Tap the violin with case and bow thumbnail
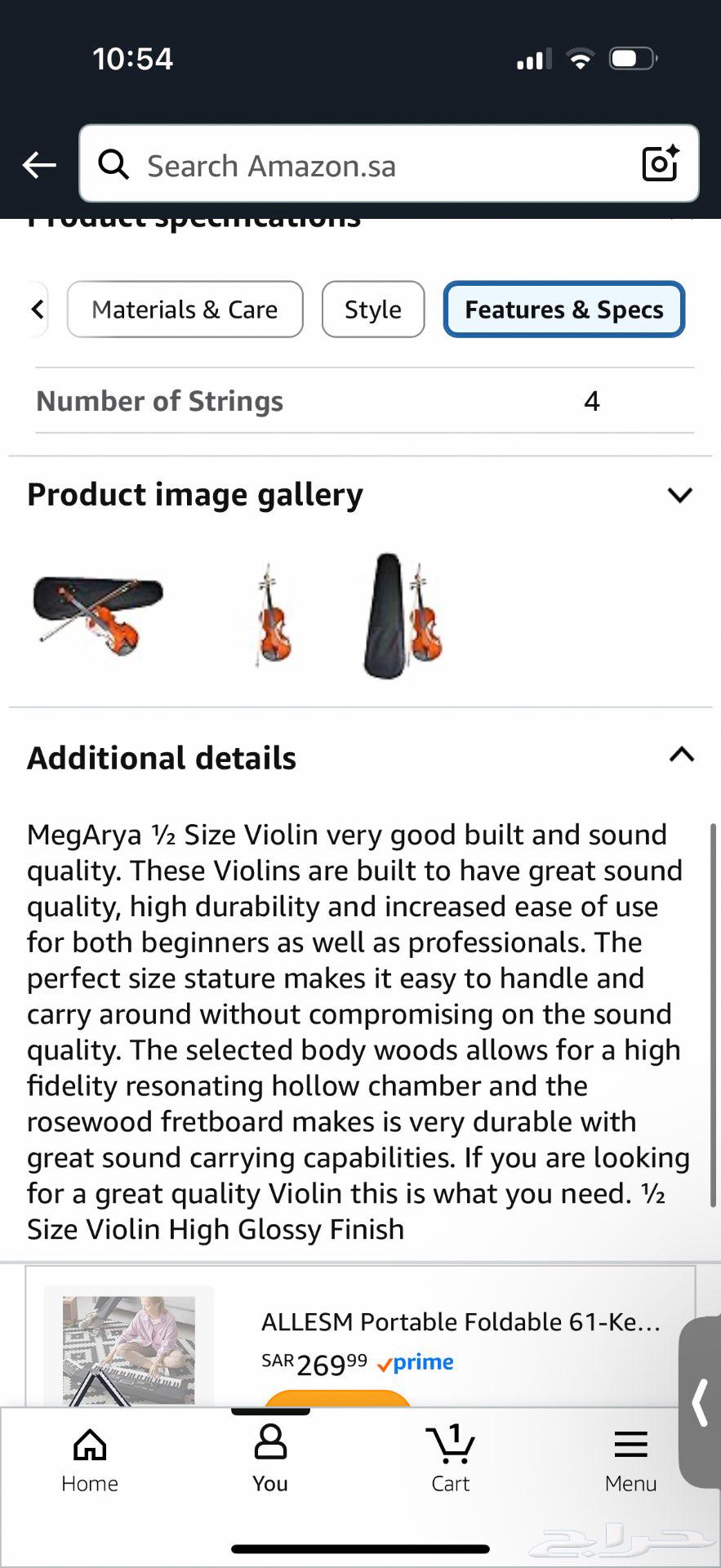The image size is (721, 1568). tap(98, 615)
